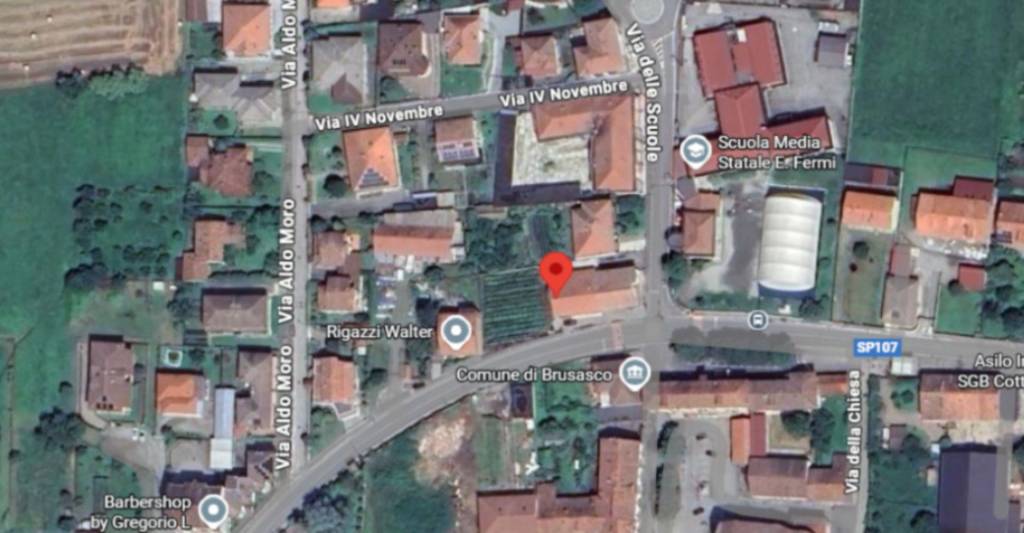
Task: Open Comune di Brusasco town hall marker
Action: pyautogui.click(x=634, y=374)
